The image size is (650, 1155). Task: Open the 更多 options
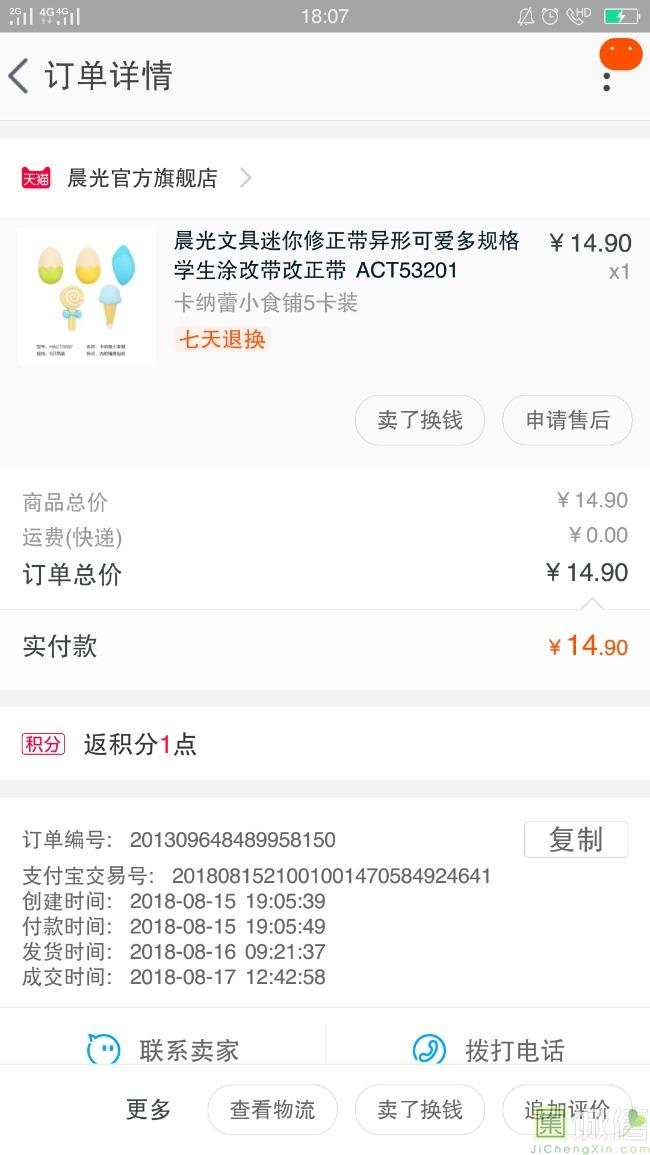[x=148, y=1109]
